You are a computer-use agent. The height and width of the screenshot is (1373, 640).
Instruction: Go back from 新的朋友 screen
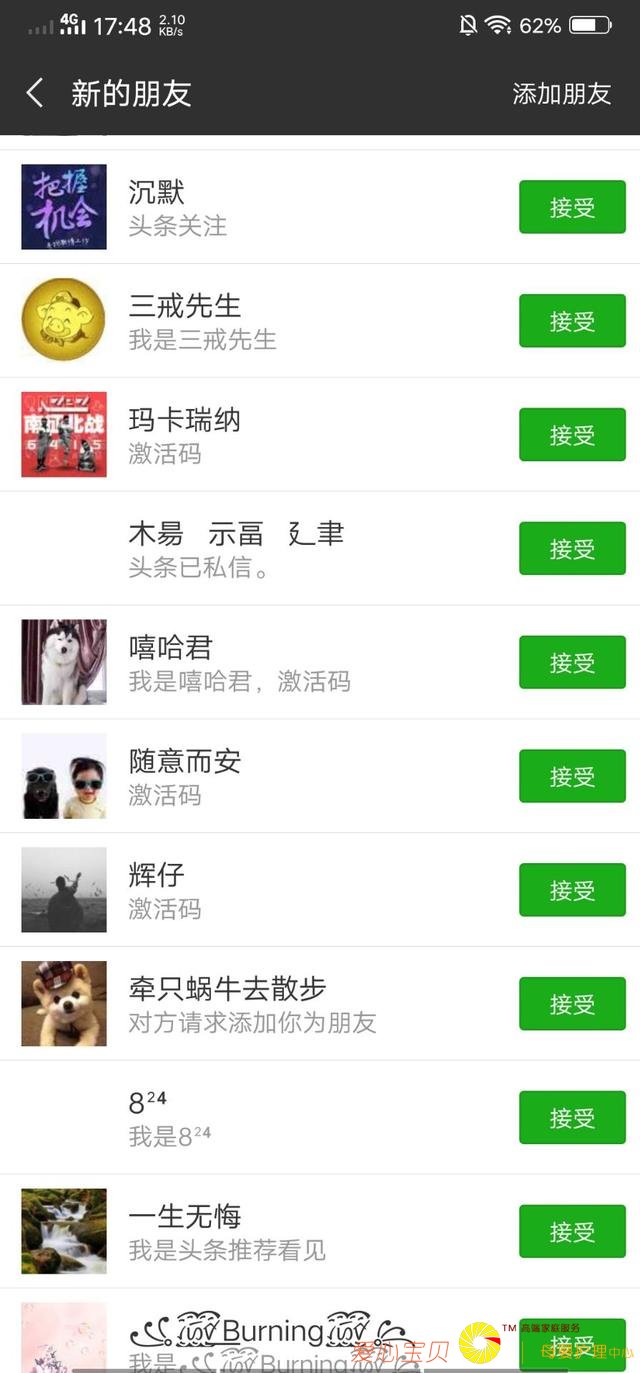pyautogui.click(x=35, y=94)
